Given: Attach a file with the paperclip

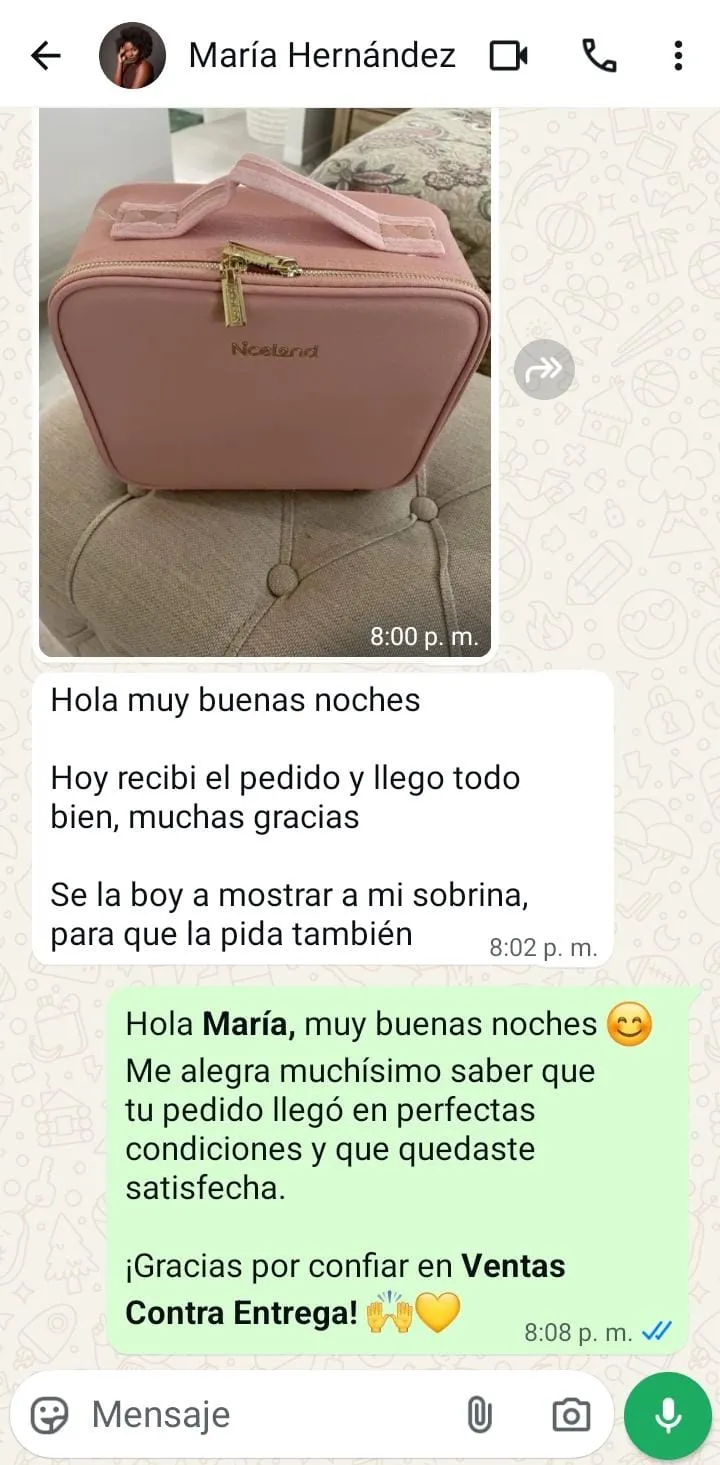Looking at the screenshot, I should click(480, 1414).
